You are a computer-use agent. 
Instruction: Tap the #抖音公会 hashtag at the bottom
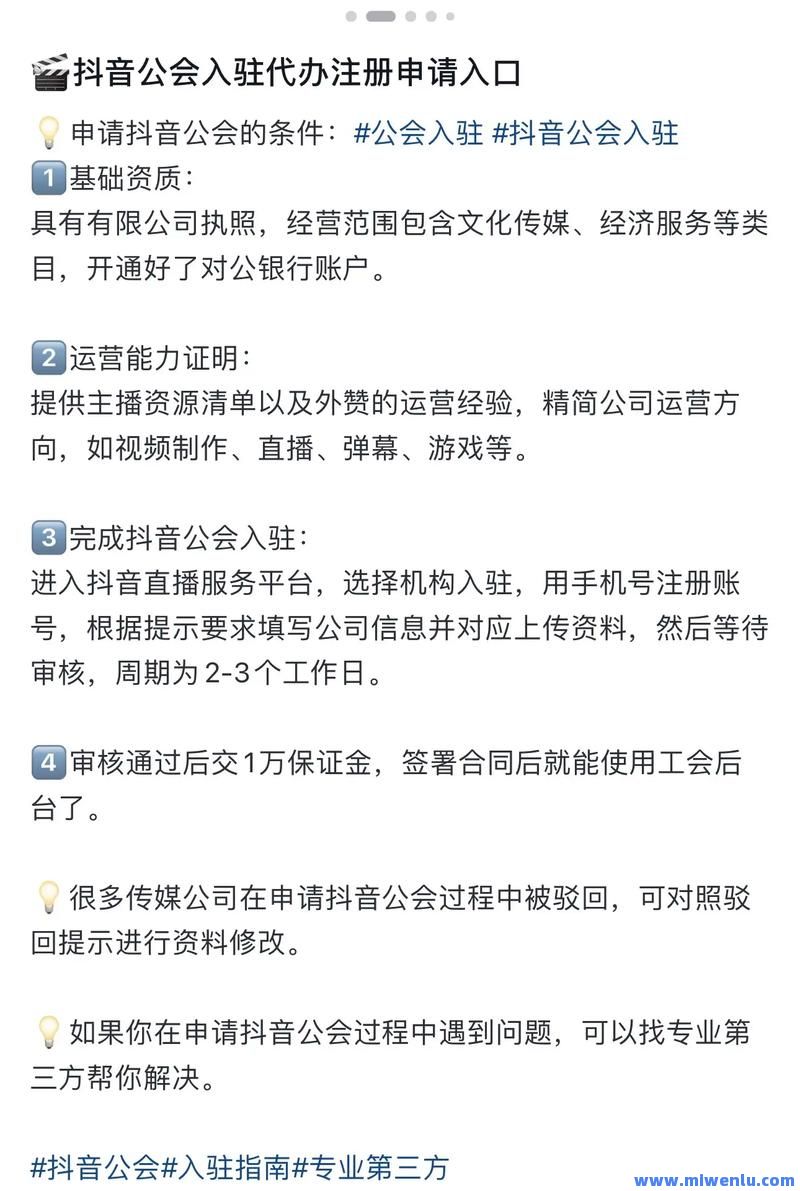(x=95, y=1166)
